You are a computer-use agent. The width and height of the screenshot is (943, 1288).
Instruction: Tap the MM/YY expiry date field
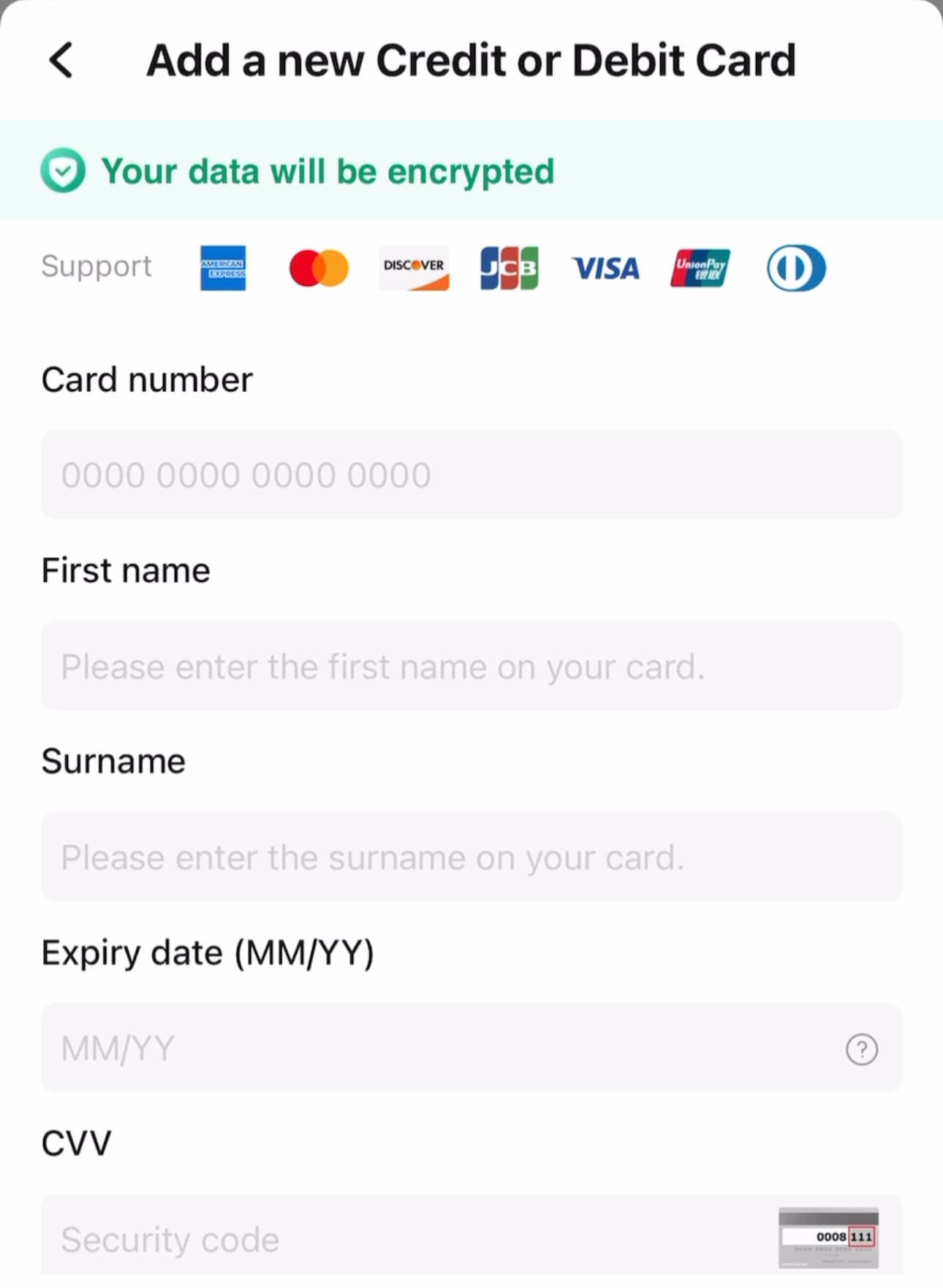439,1048
